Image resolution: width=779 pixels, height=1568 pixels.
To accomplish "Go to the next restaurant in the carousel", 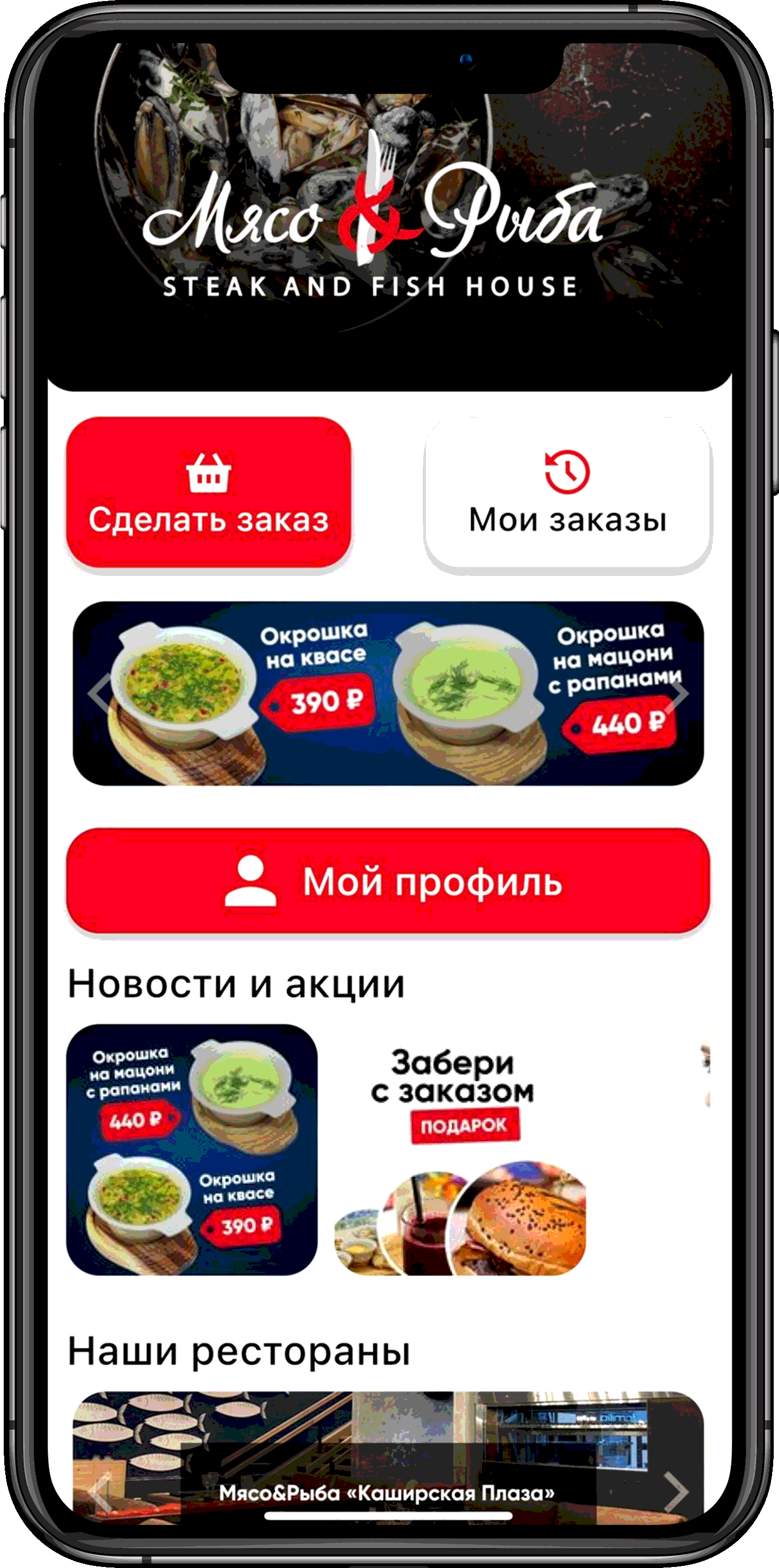I will (676, 1492).
